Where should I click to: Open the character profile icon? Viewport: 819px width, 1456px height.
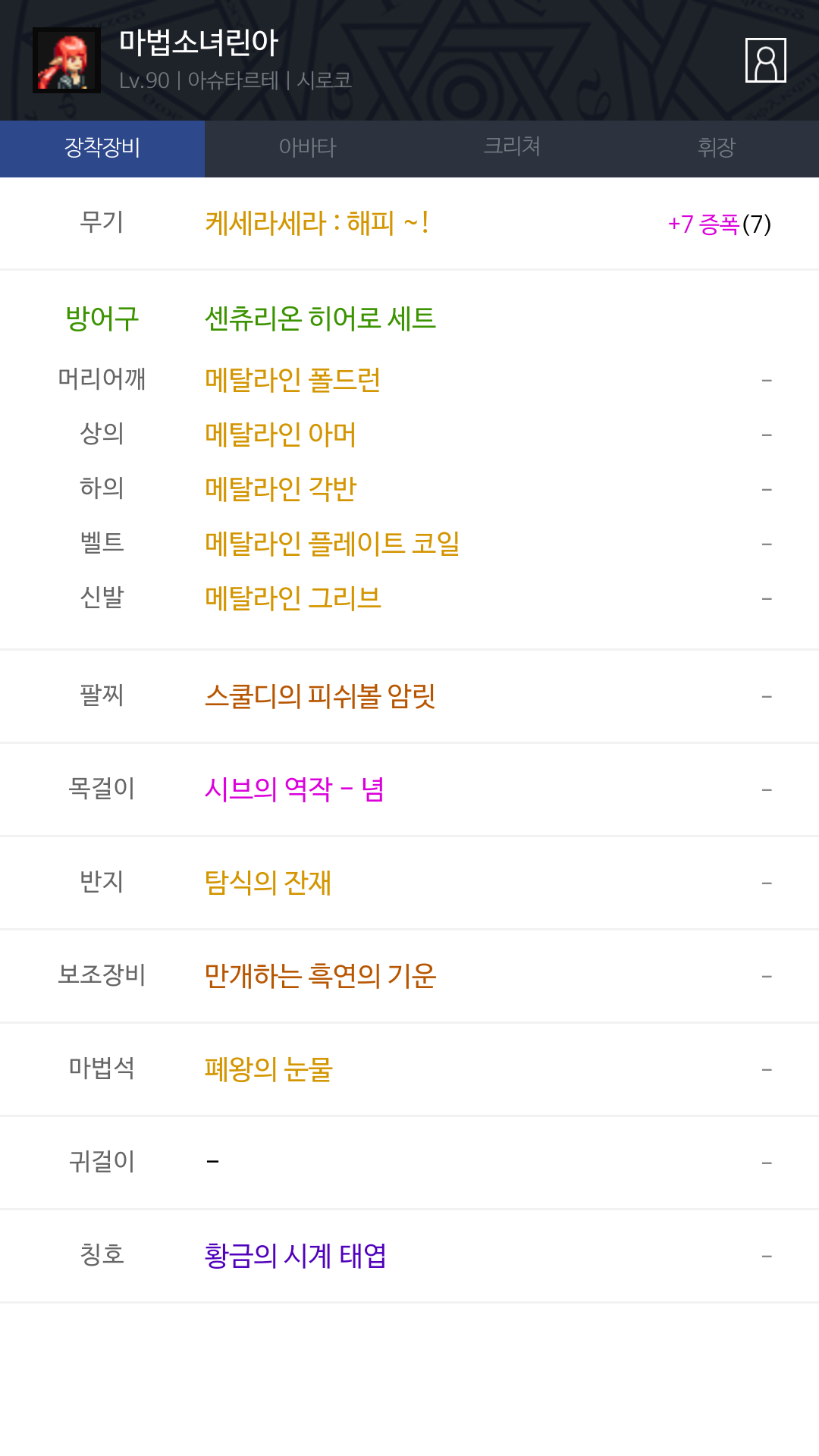click(765, 60)
